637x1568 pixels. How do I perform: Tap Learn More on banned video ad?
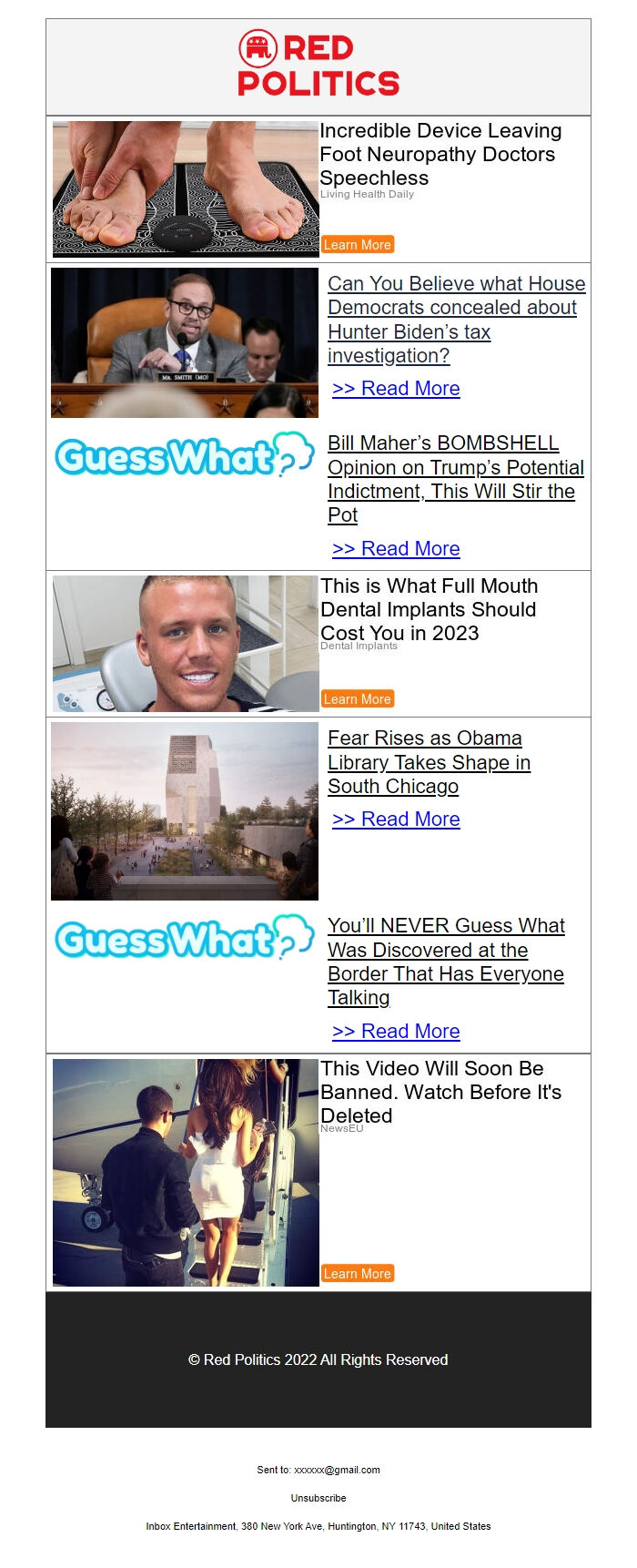(357, 1273)
